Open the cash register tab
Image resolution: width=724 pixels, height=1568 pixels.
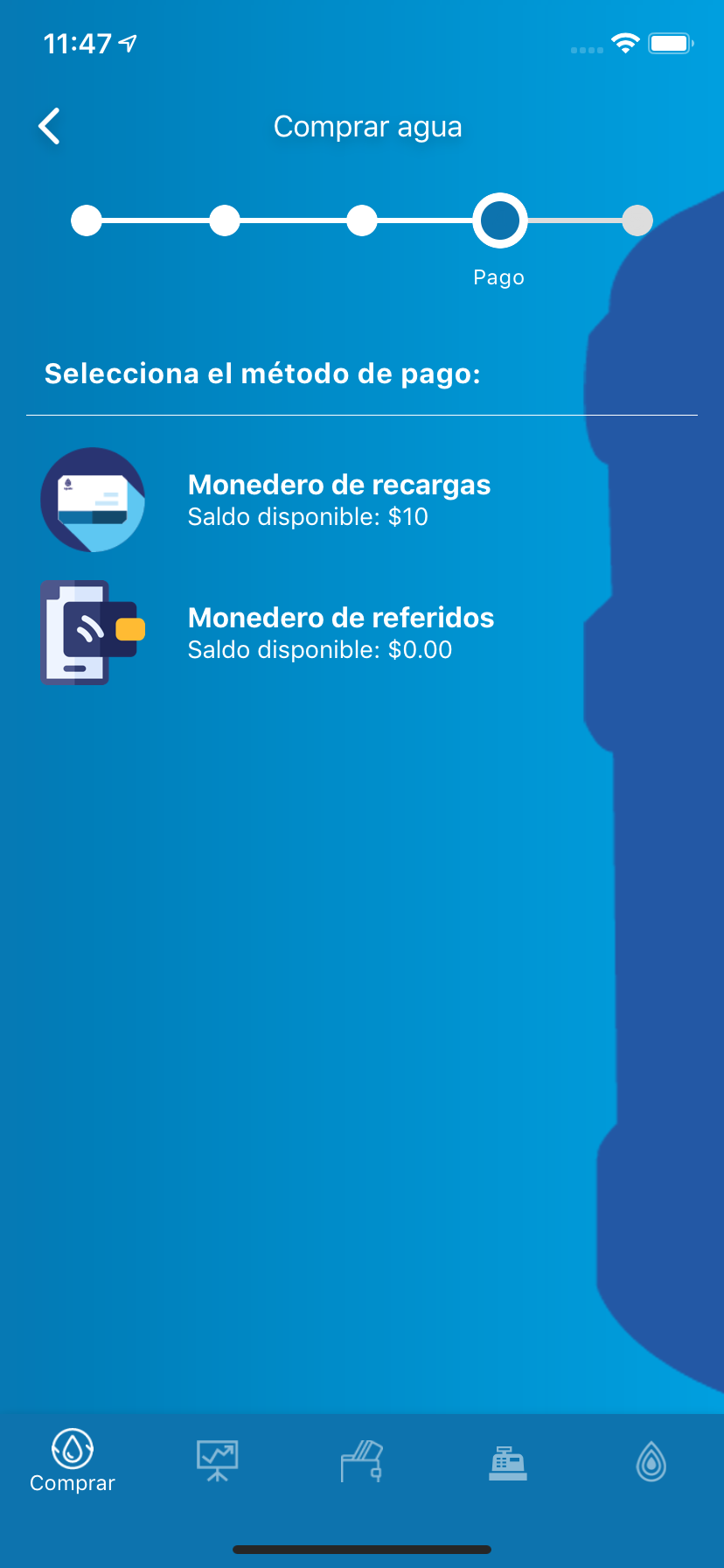507,1461
